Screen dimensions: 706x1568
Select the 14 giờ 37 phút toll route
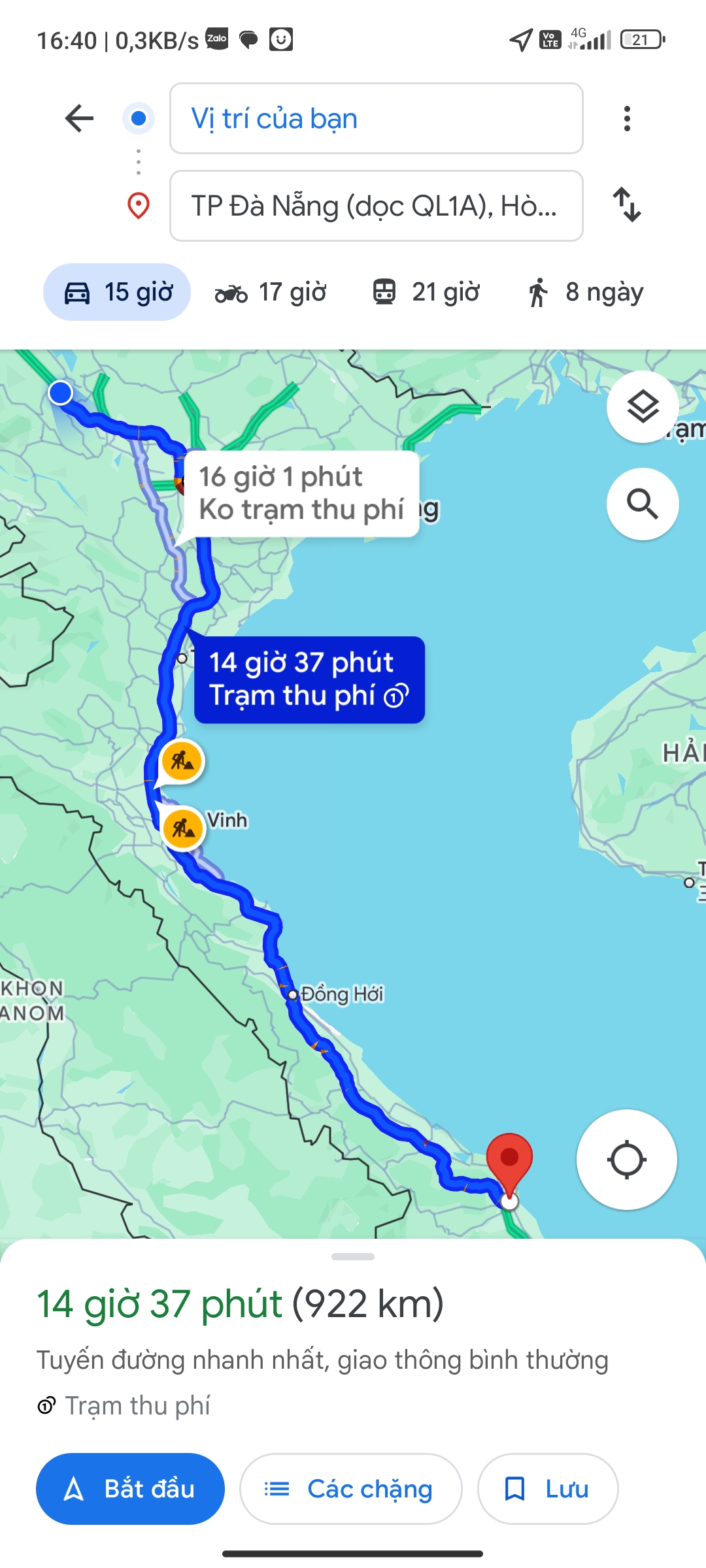pos(309,679)
